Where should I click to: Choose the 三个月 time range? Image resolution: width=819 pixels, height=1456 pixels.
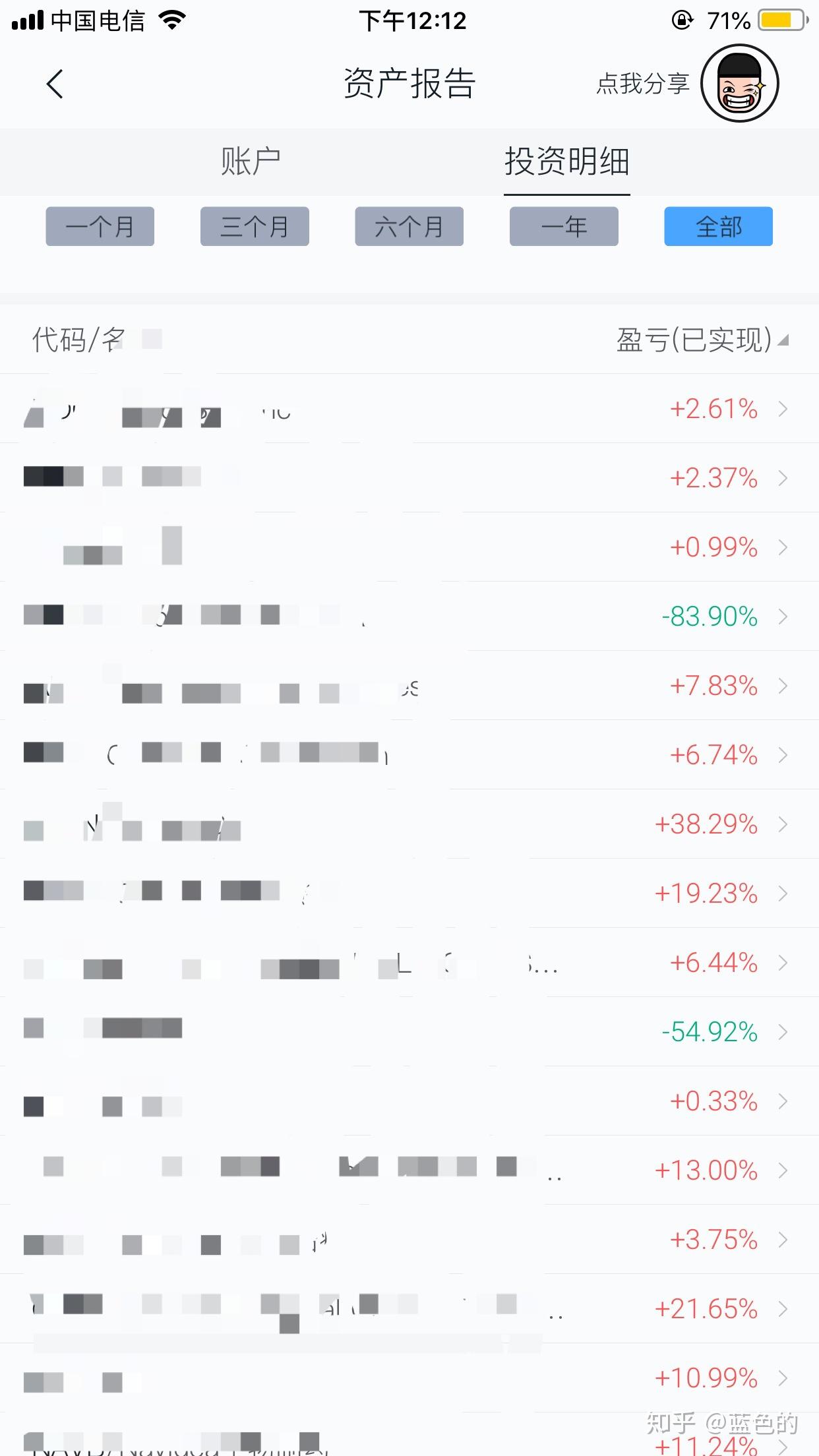[x=255, y=226]
